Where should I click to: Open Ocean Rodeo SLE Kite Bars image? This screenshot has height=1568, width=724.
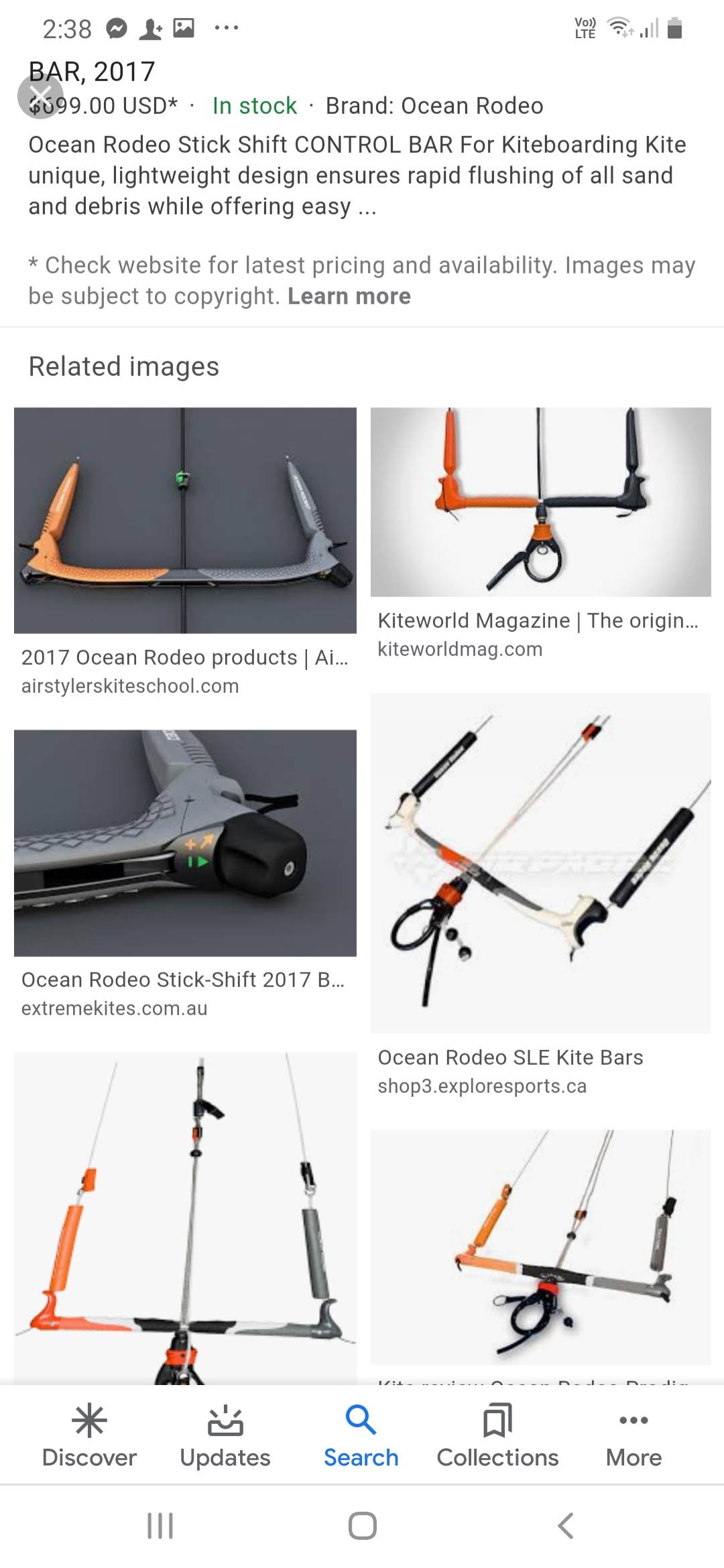[540, 863]
